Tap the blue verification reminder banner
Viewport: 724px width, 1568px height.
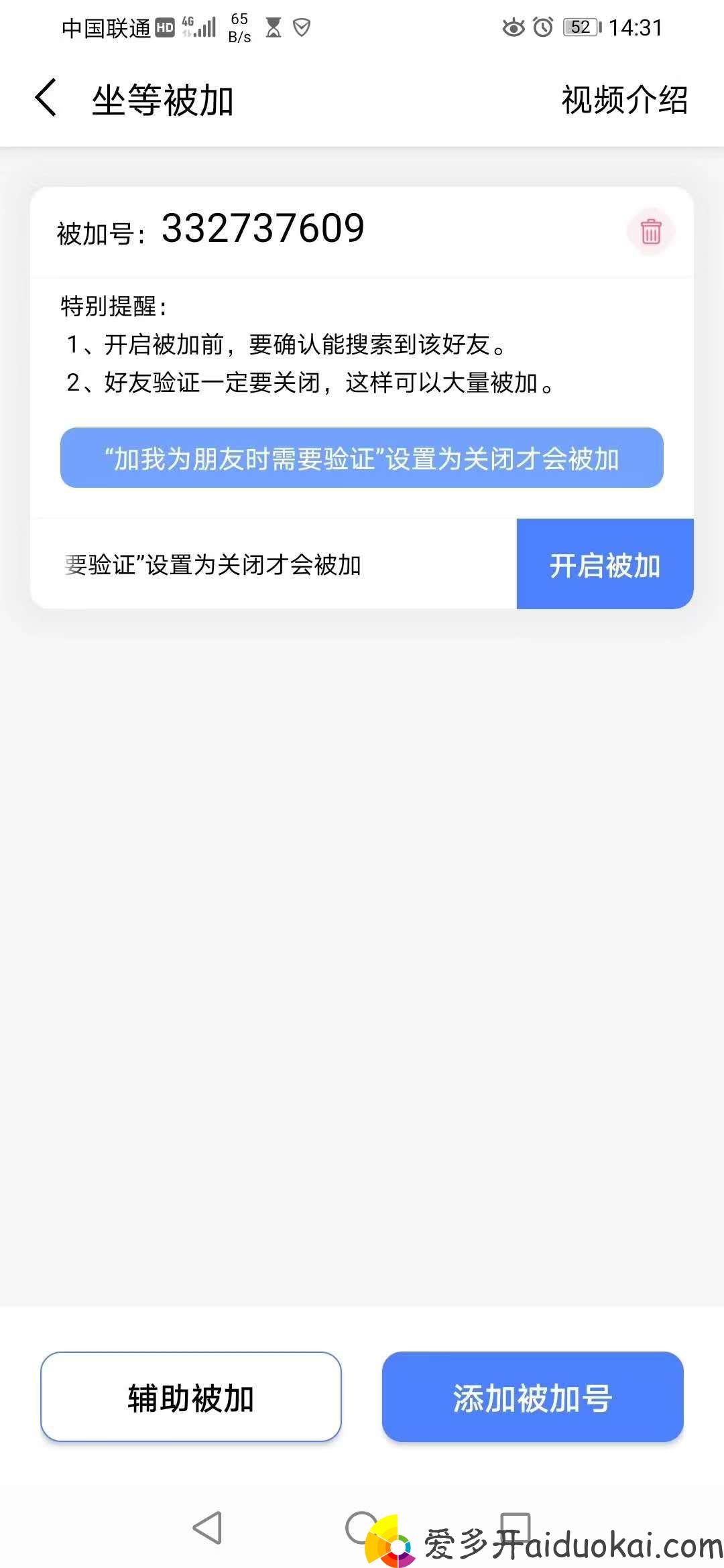click(x=362, y=458)
